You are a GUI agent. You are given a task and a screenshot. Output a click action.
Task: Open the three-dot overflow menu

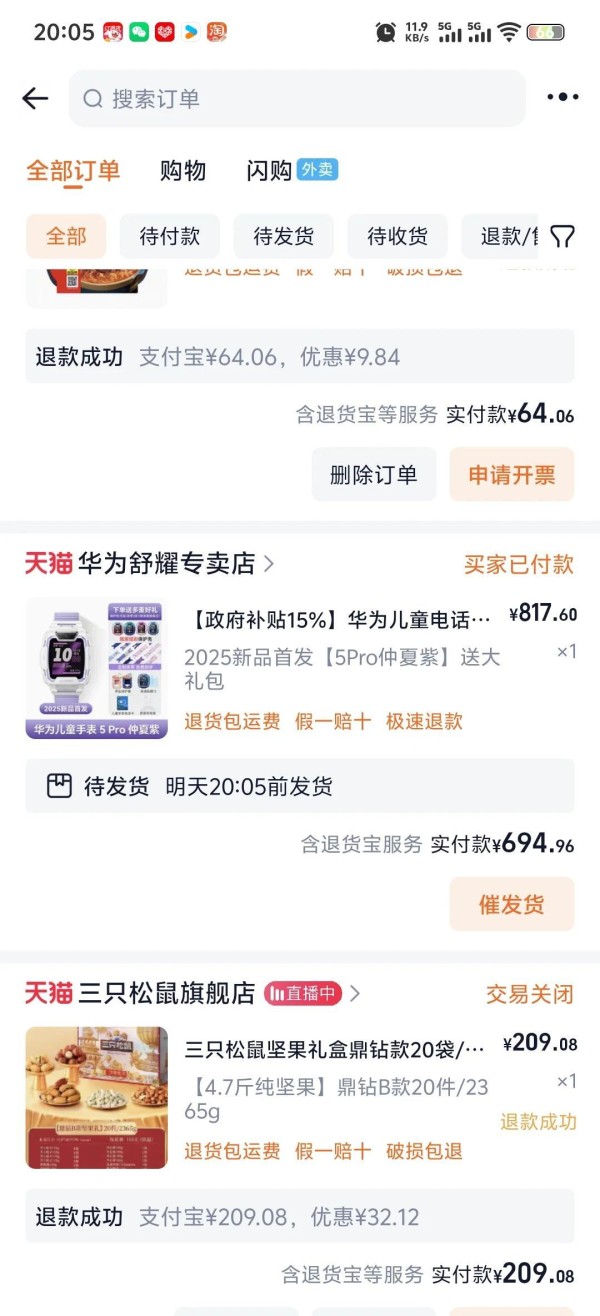coord(562,98)
